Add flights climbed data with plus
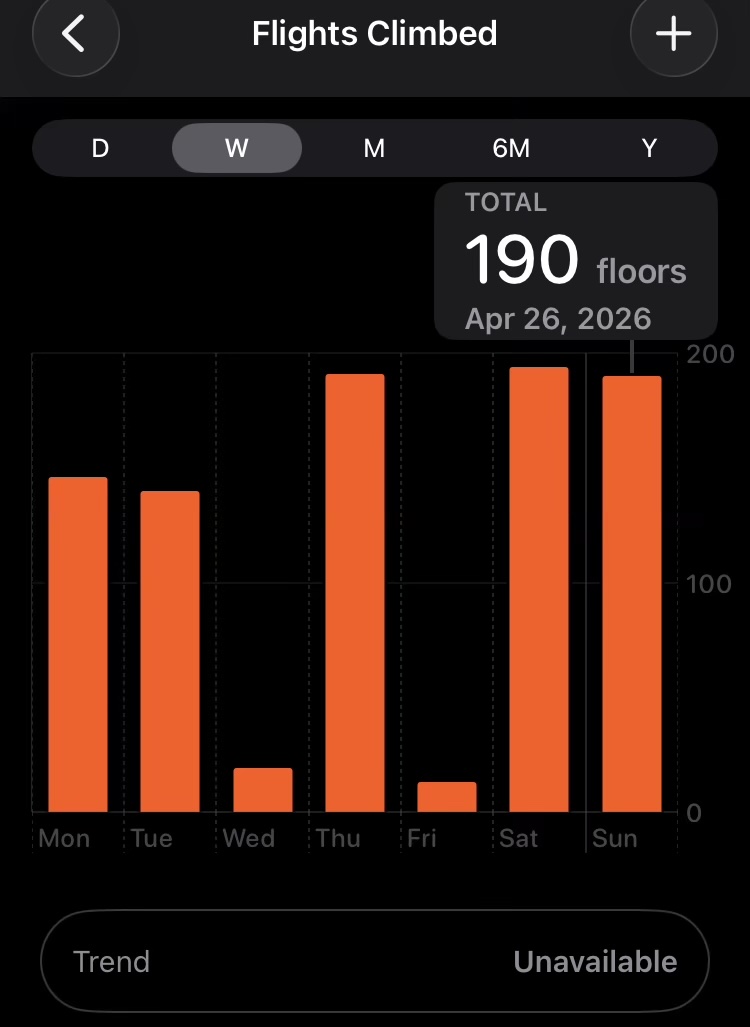The height and width of the screenshot is (1027, 750). [x=673, y=34]
